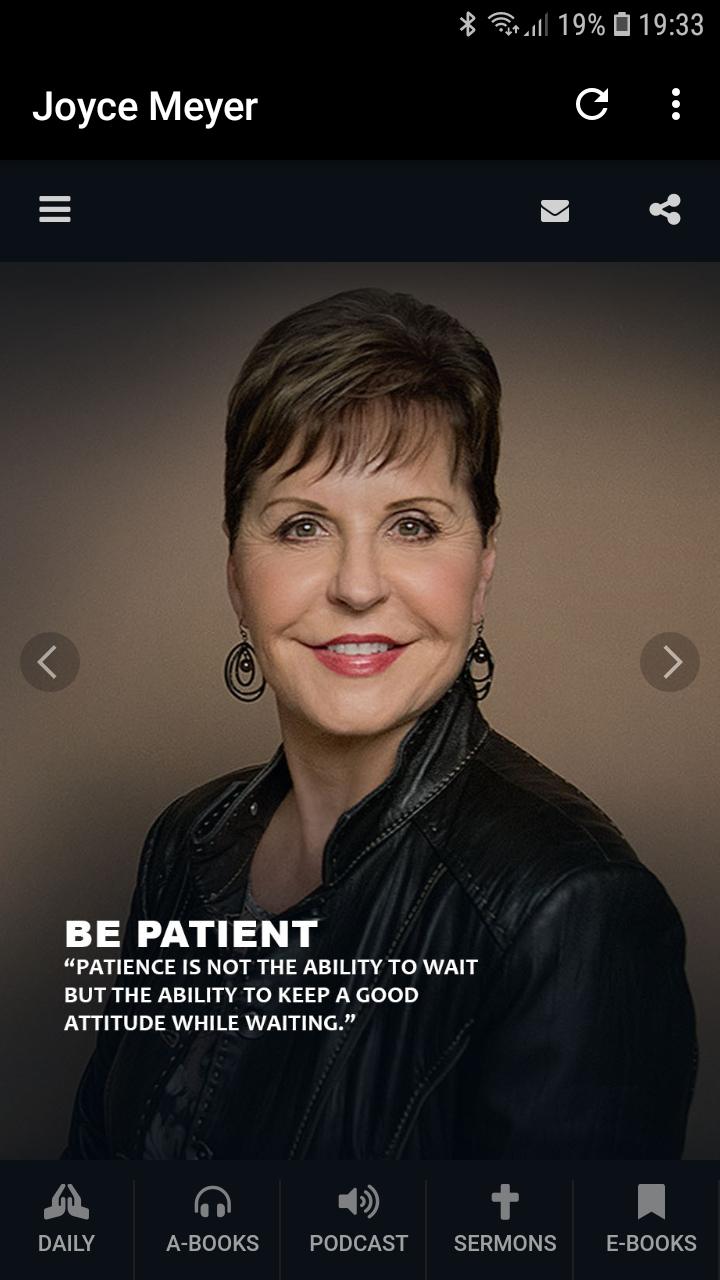Open the E-Books tab

(651, 1220)
